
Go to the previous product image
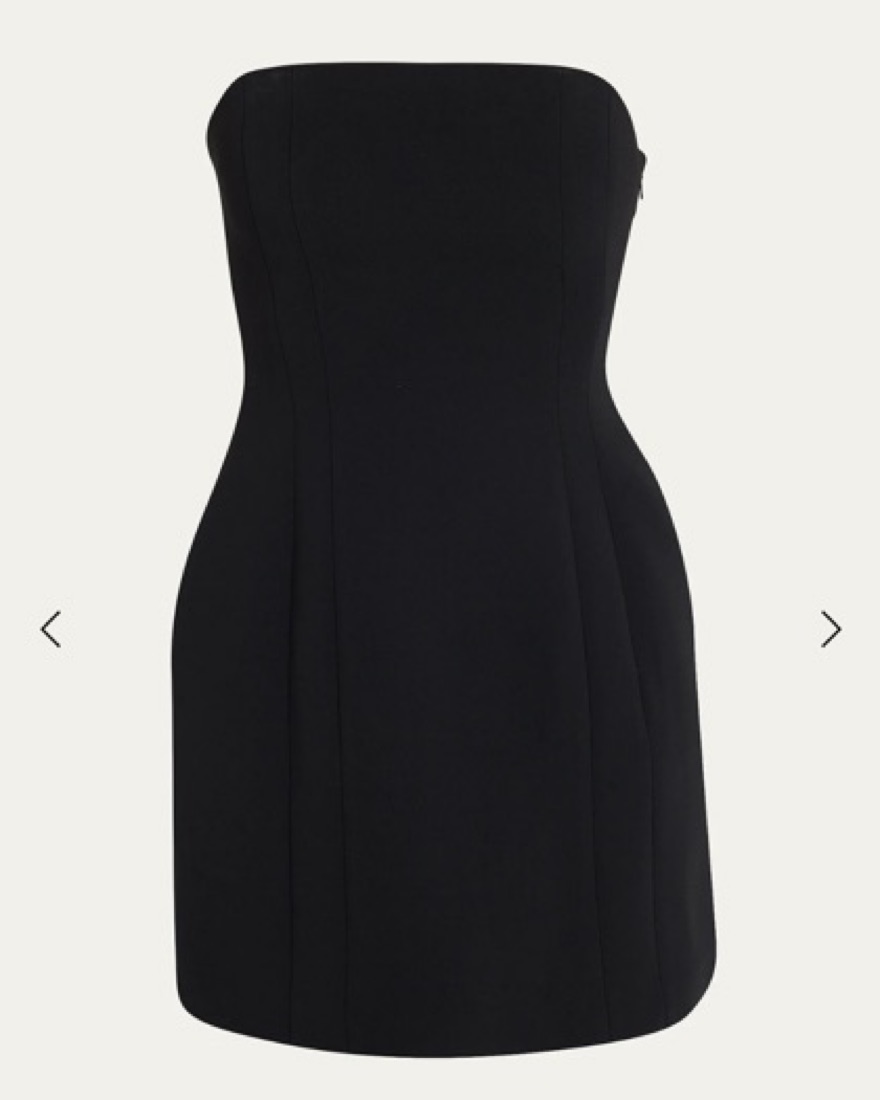[x=51, y=629]
